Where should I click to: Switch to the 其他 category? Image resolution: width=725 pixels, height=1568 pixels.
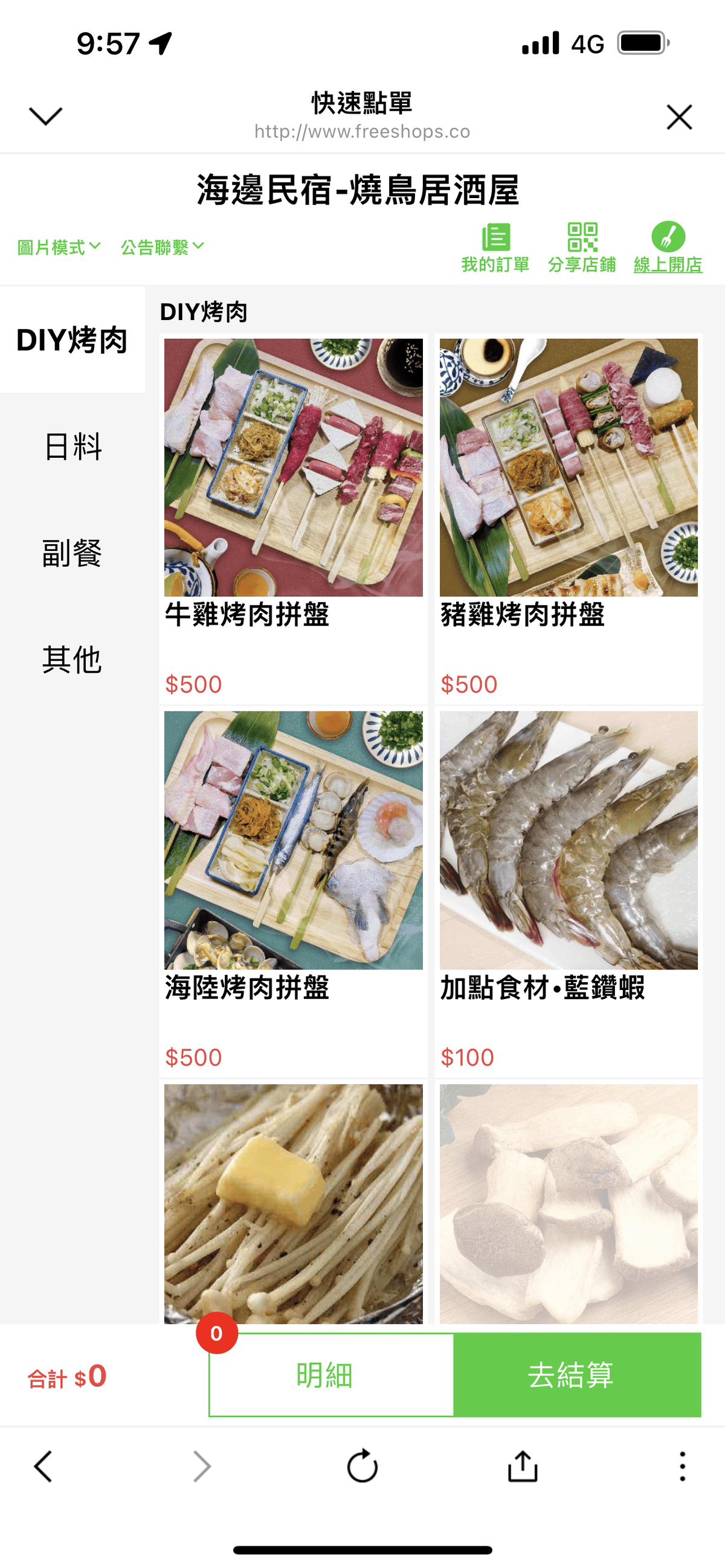coord(72,660)
